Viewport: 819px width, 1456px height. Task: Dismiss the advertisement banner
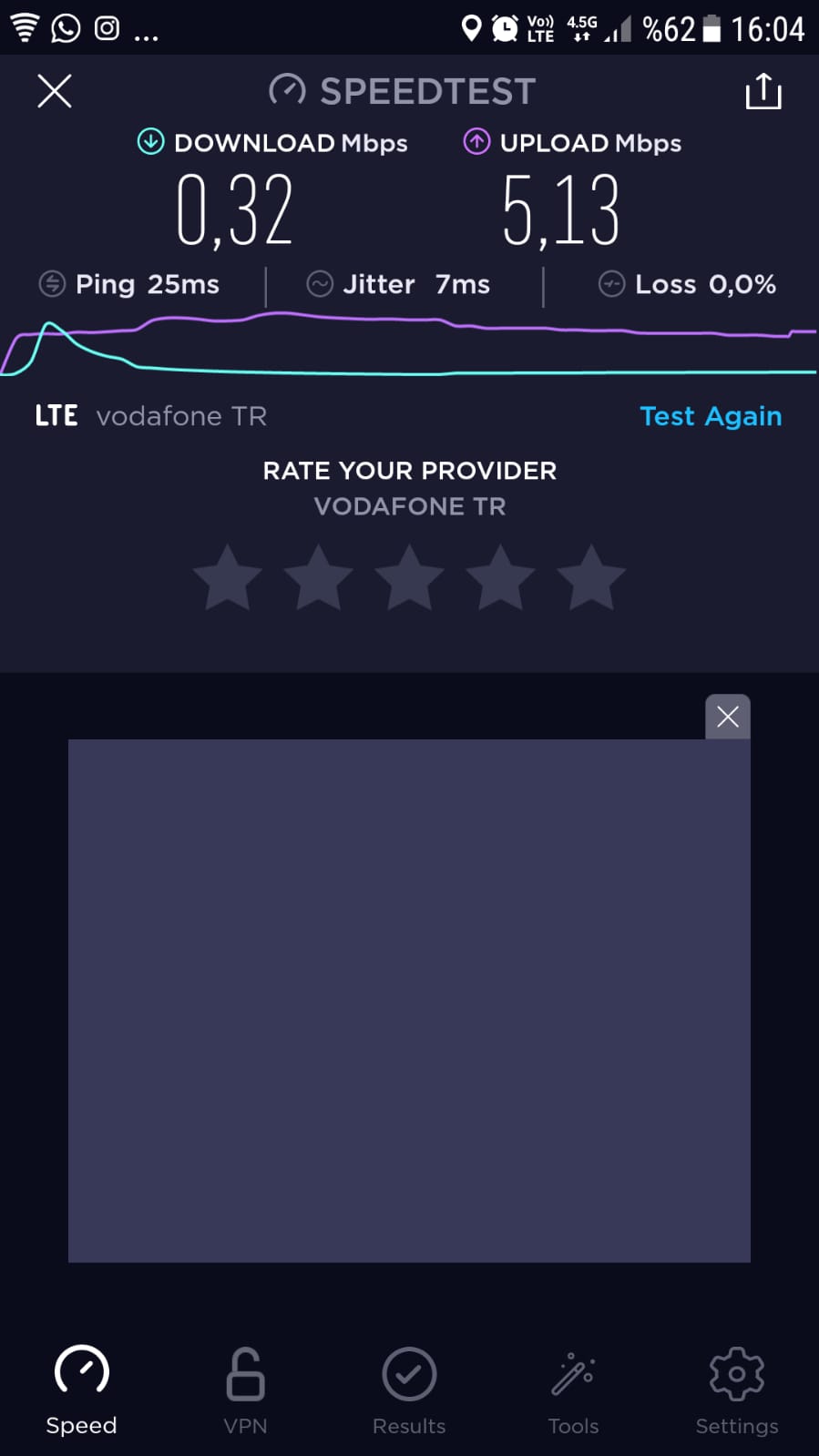pos(728,717)
